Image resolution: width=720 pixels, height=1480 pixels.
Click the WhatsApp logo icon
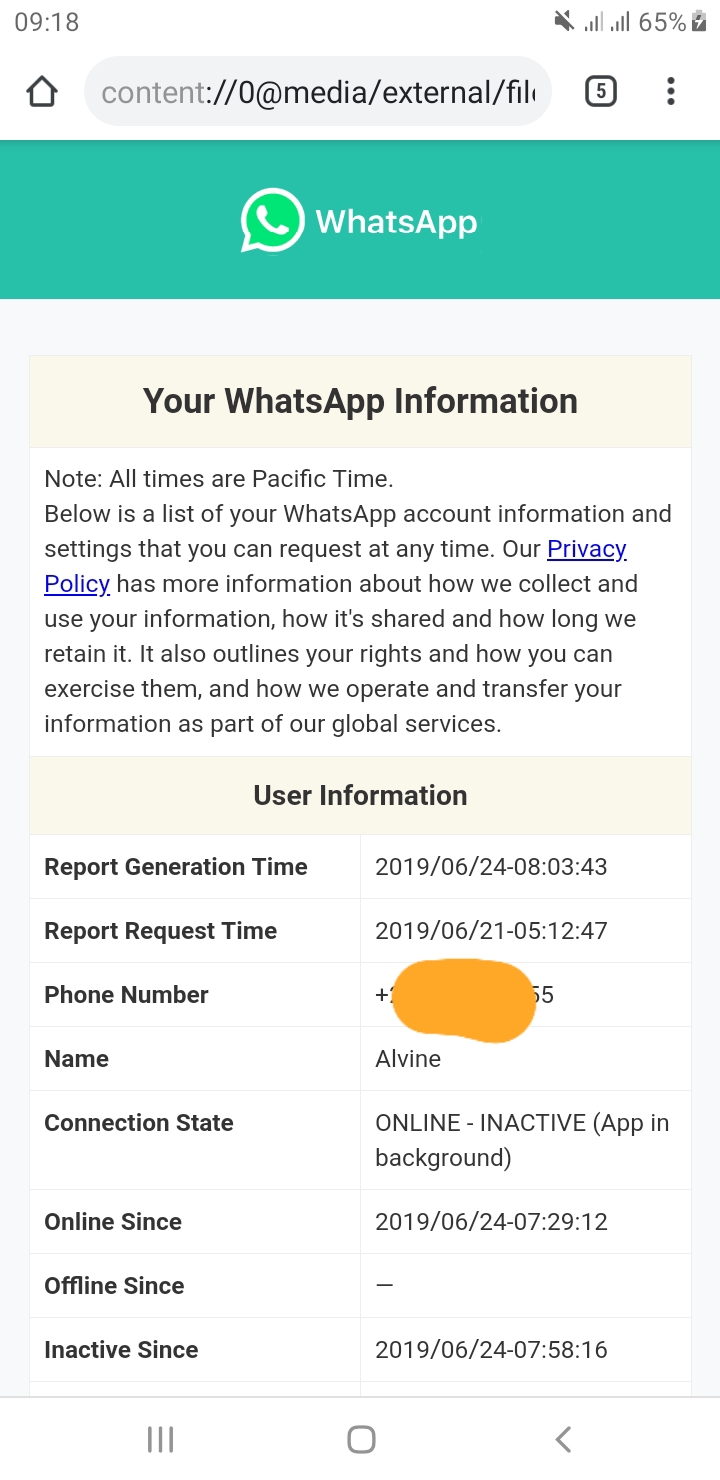271,220
